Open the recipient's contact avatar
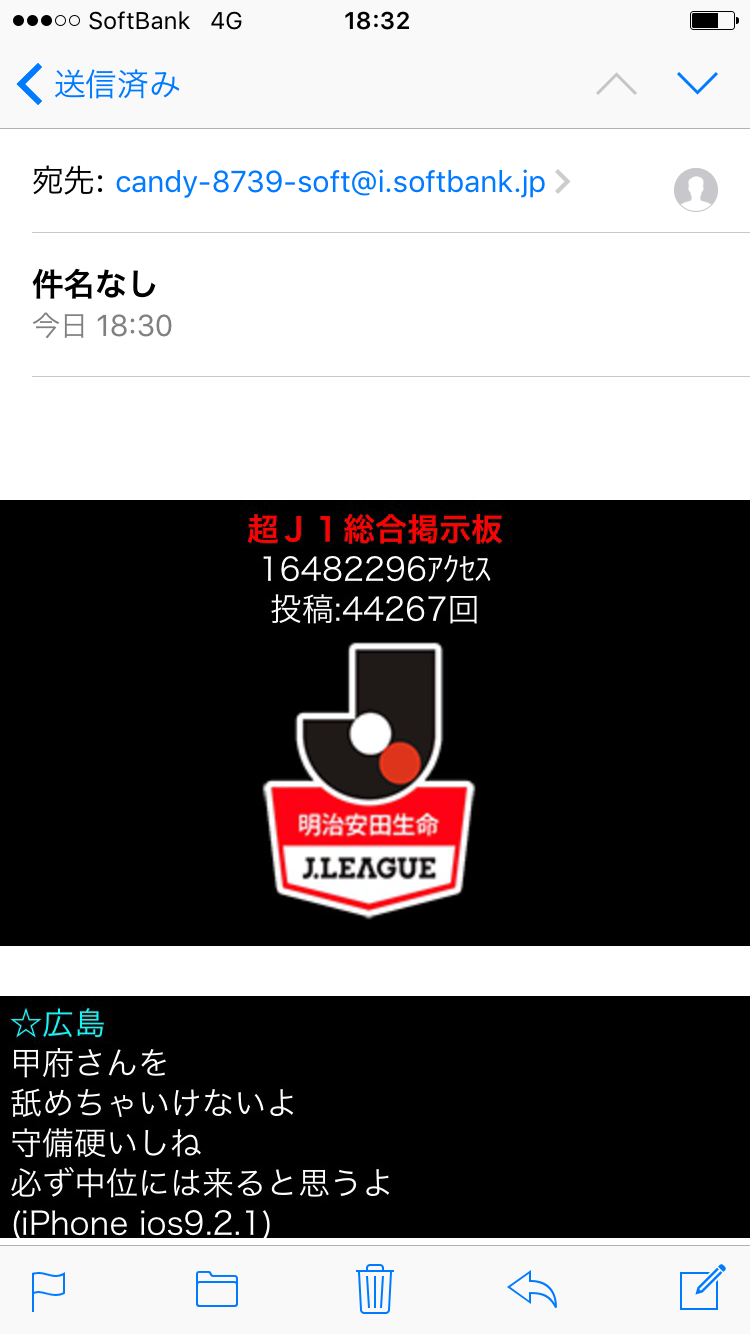This screenshot has height=1334, width=750. pyautogui.click(x=696, y=189)
